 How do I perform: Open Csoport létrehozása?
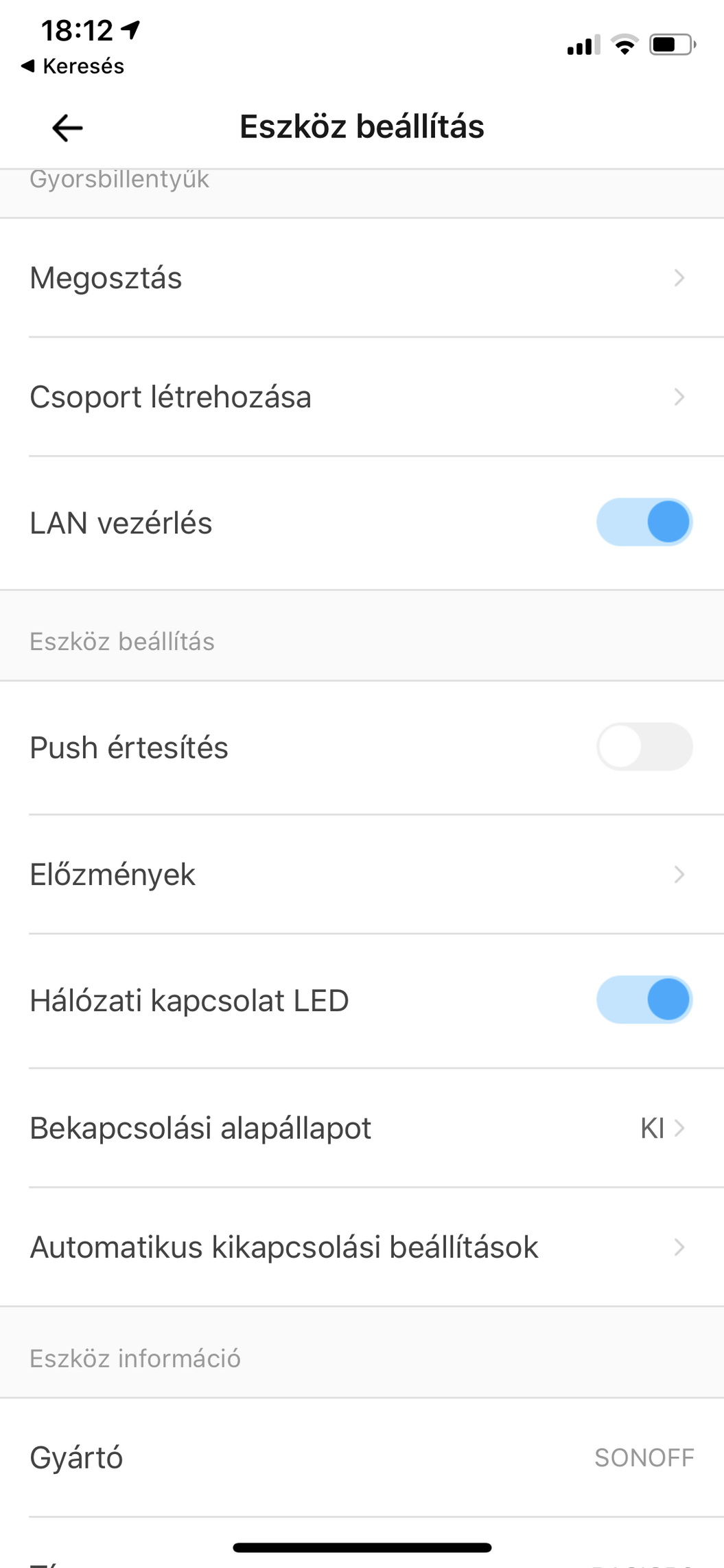362,397
